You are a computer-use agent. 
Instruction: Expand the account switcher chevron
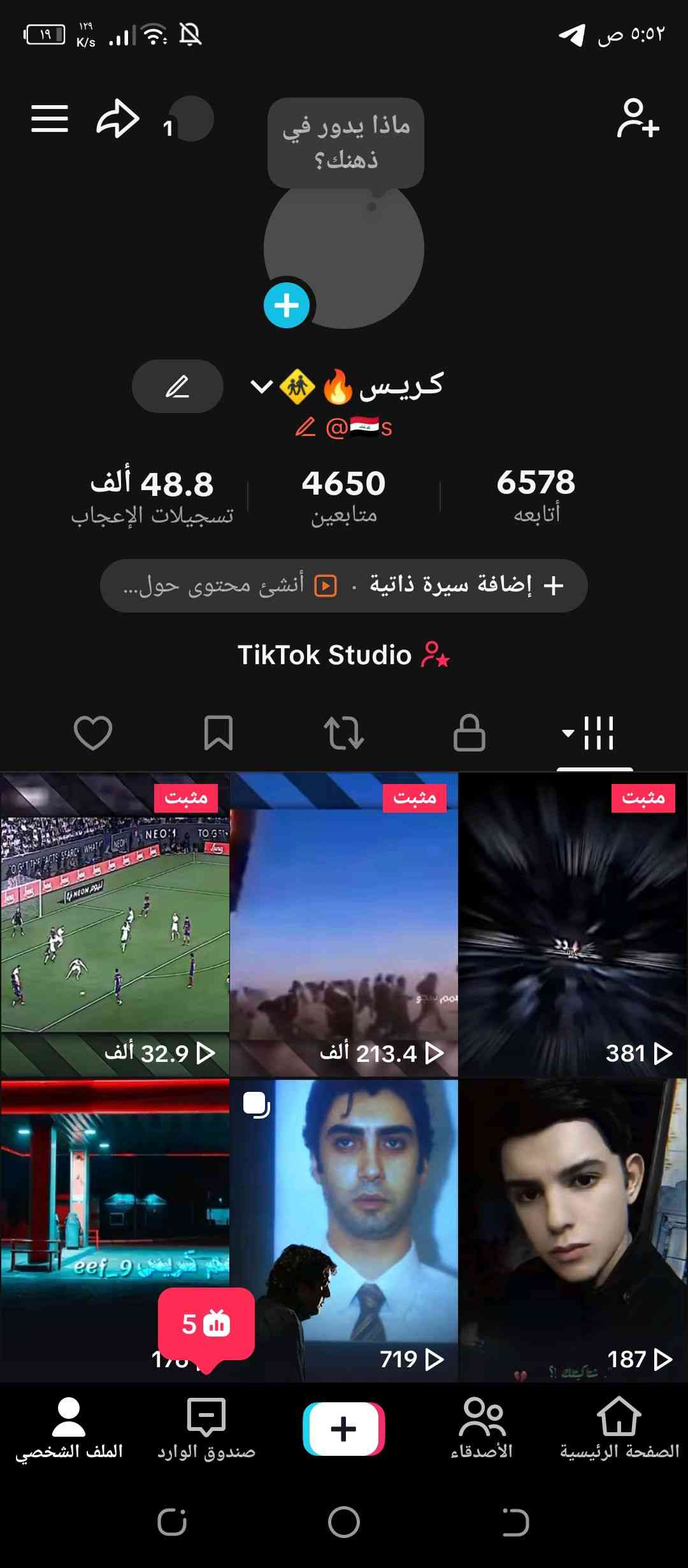(262, 386)
